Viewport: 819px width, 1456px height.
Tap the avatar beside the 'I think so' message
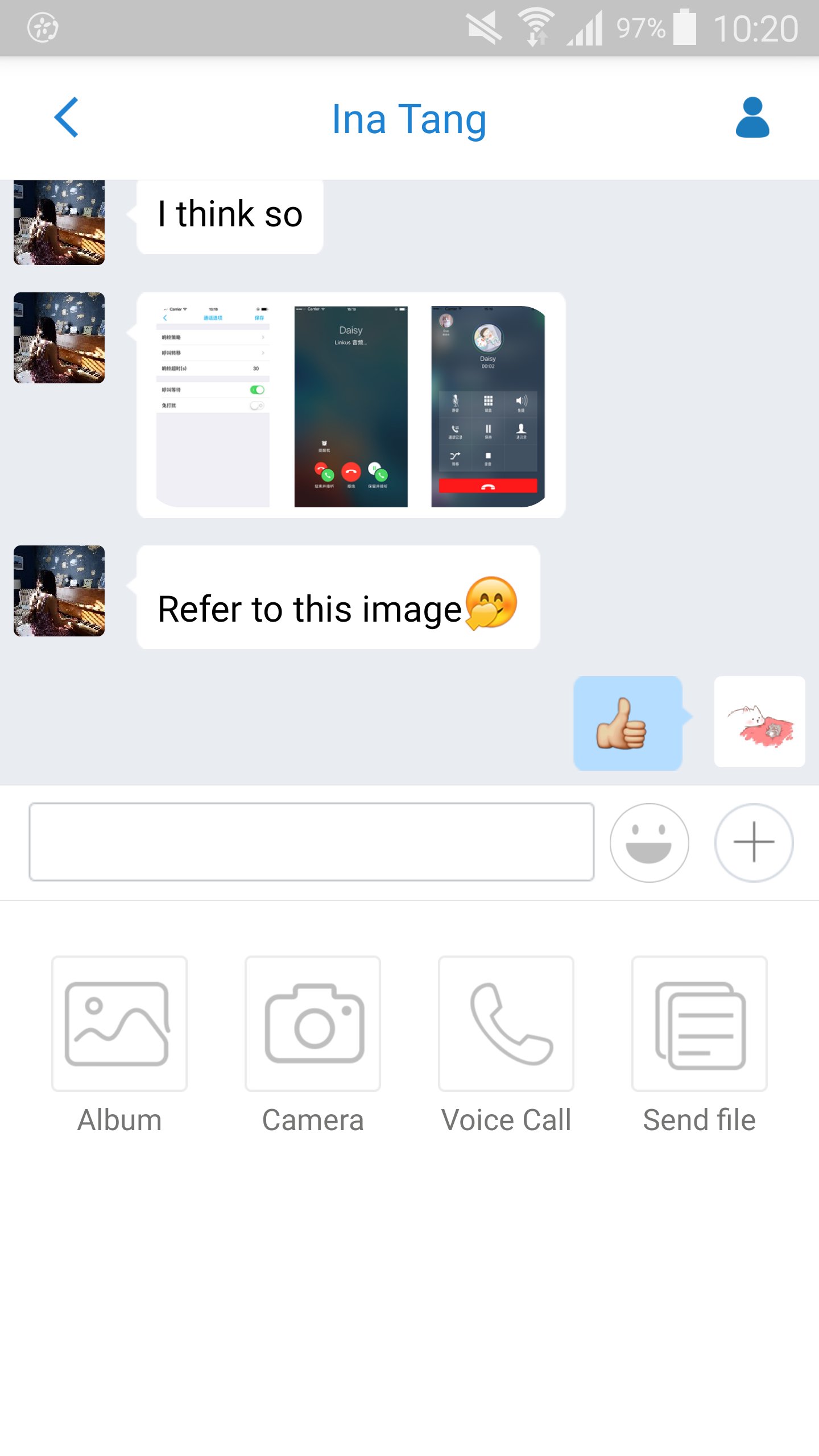click(x=57, y=222)
